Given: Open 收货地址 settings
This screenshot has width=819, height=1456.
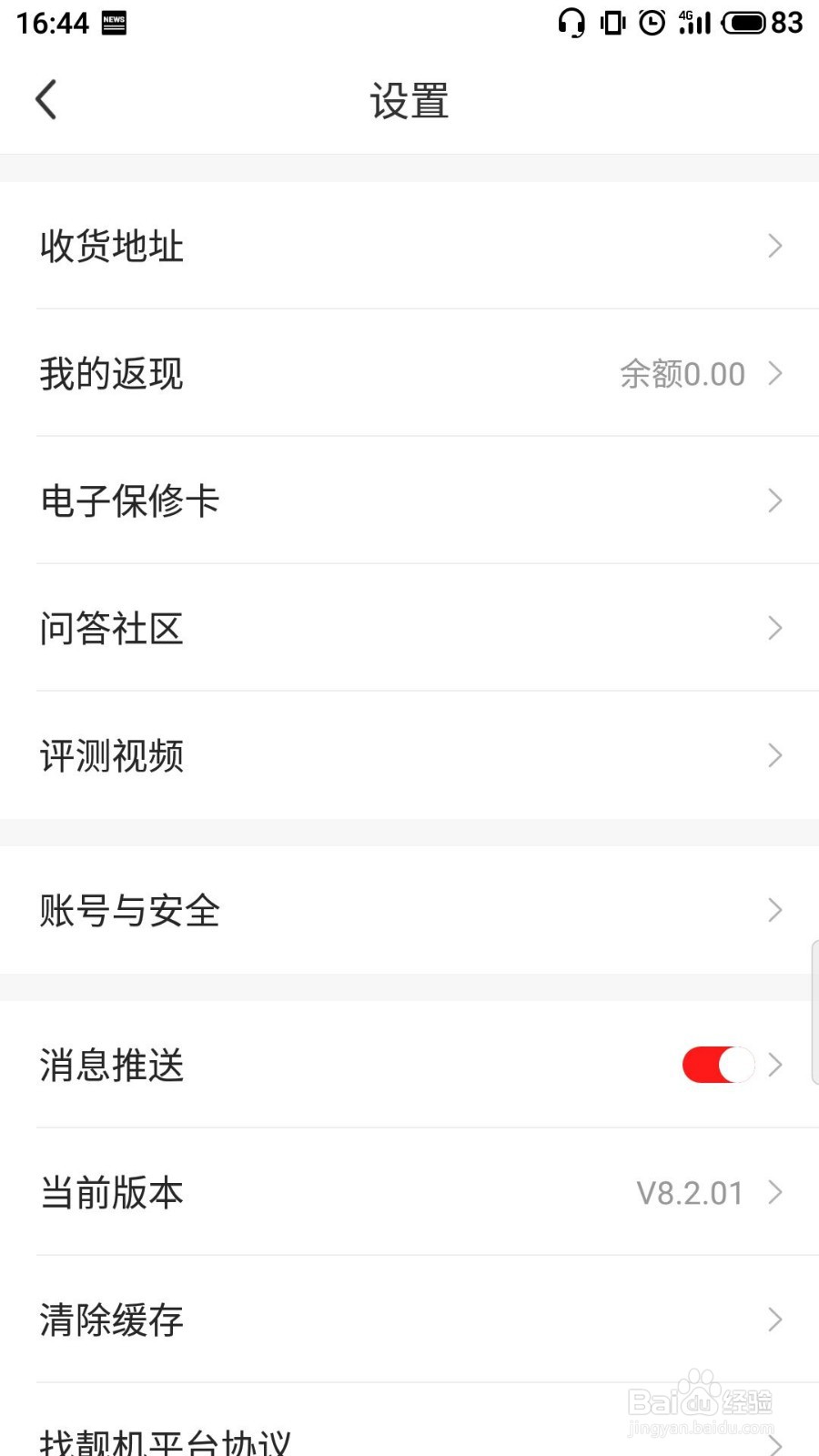Looking at the screenshot, I should point(409,246).
